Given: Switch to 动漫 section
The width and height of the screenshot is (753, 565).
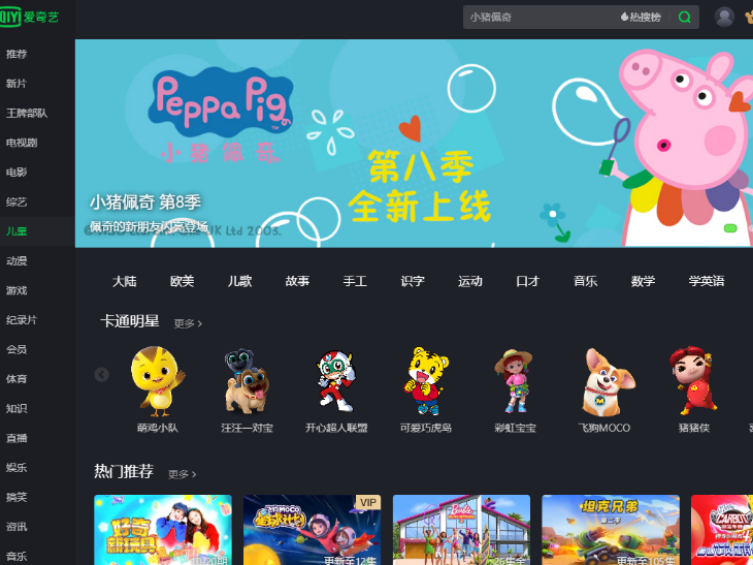Looking at the screenshot, I should coord(17,261).
